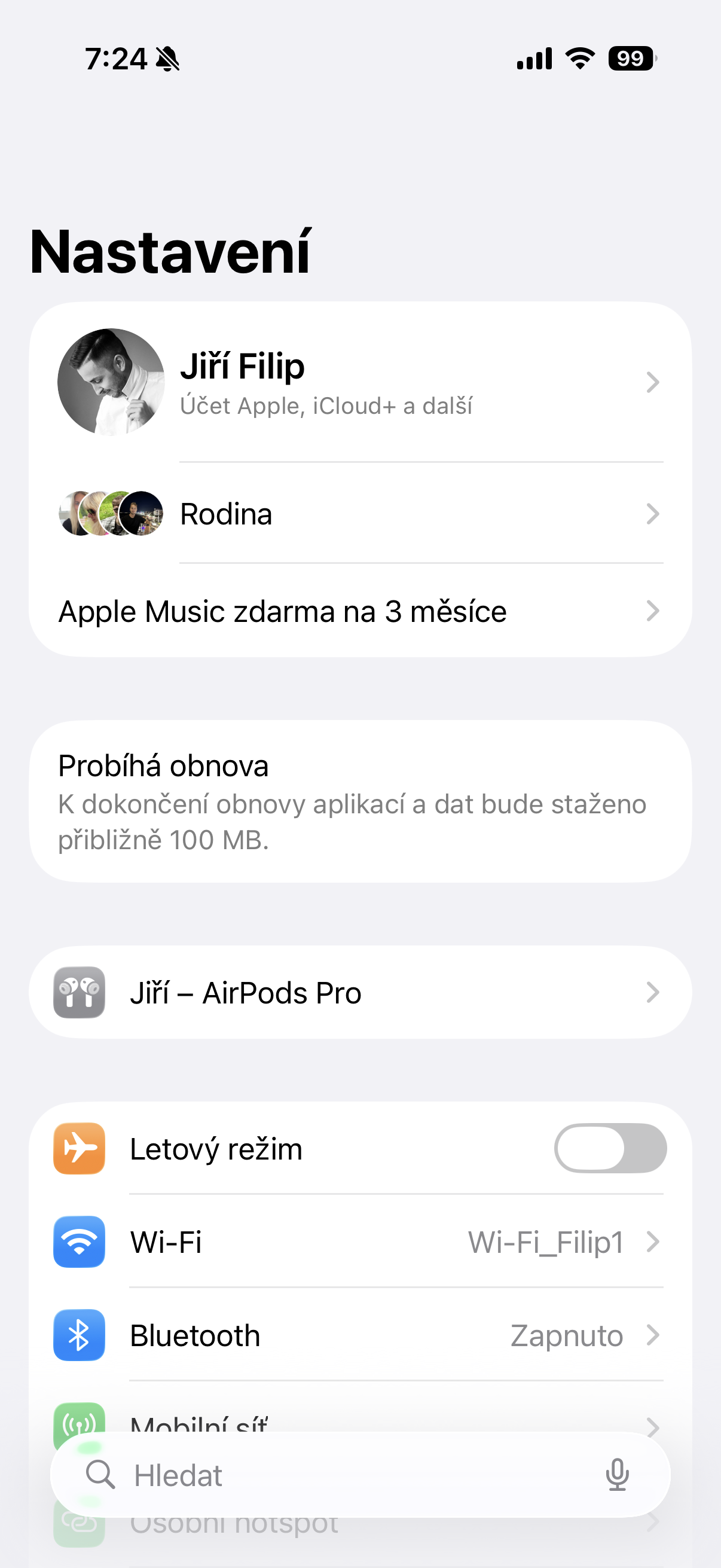Open Wi-Fi settings
The height and width of the screenshot is (1568, 721).
359,1242
